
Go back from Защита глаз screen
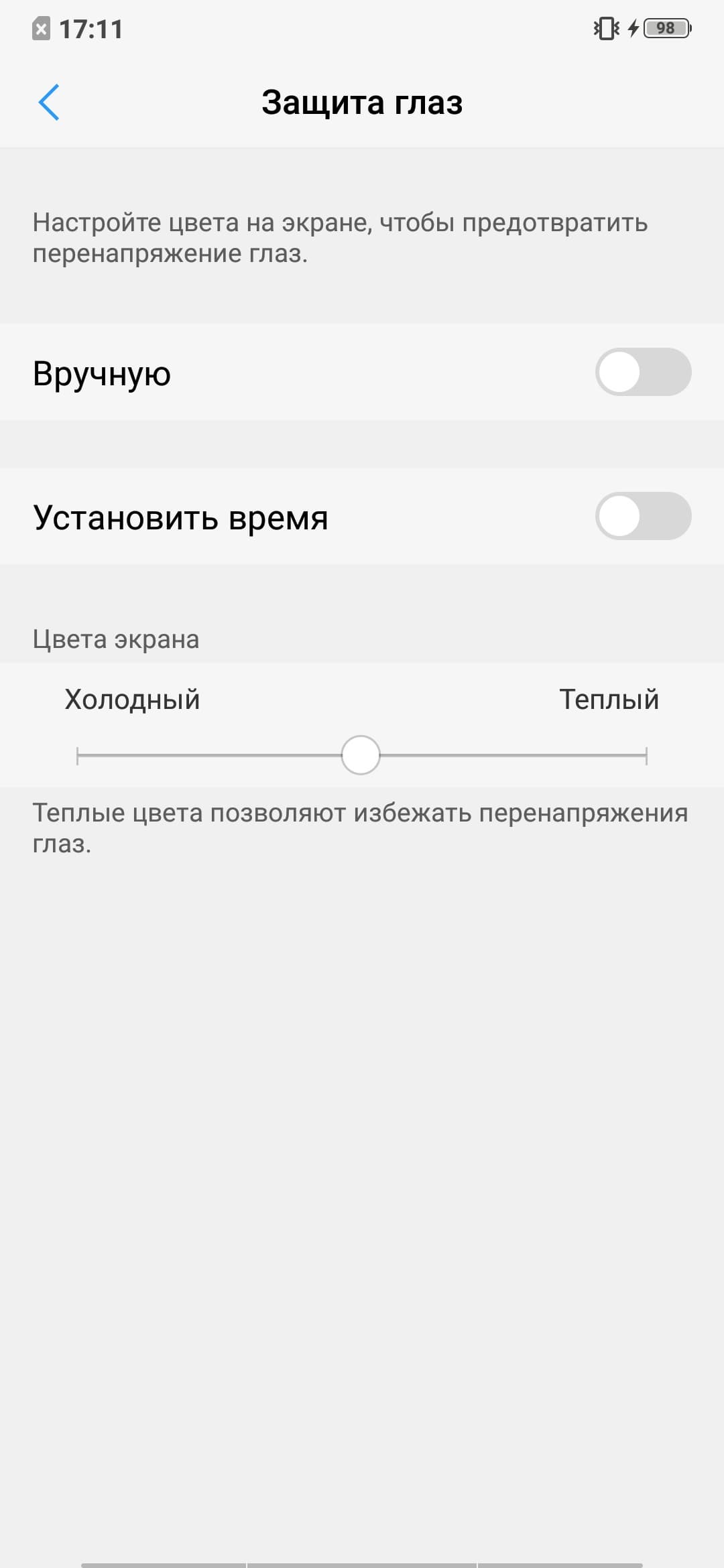49,103
